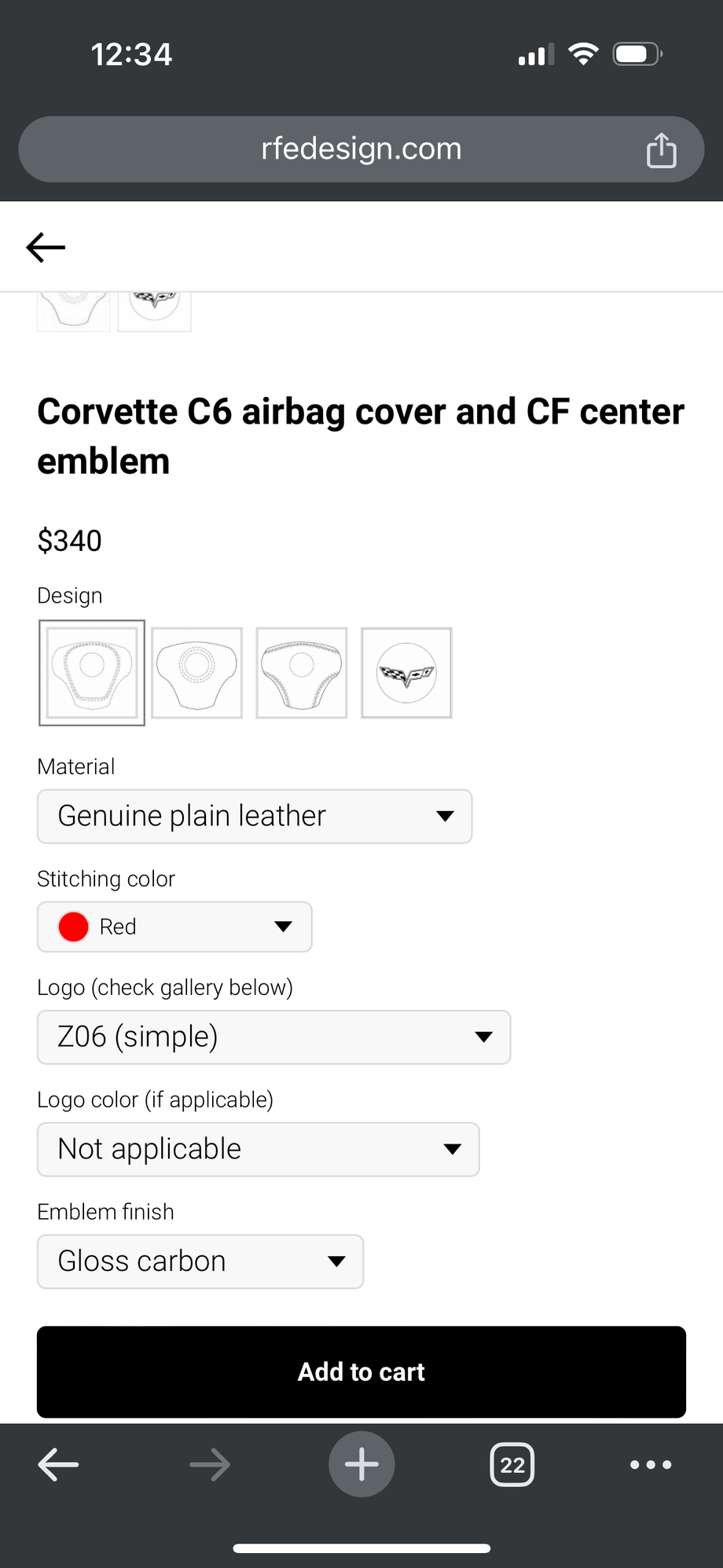Select the first airbag cover design
The width and height of the screenshot is (723, 1568).
click(92, 673)
